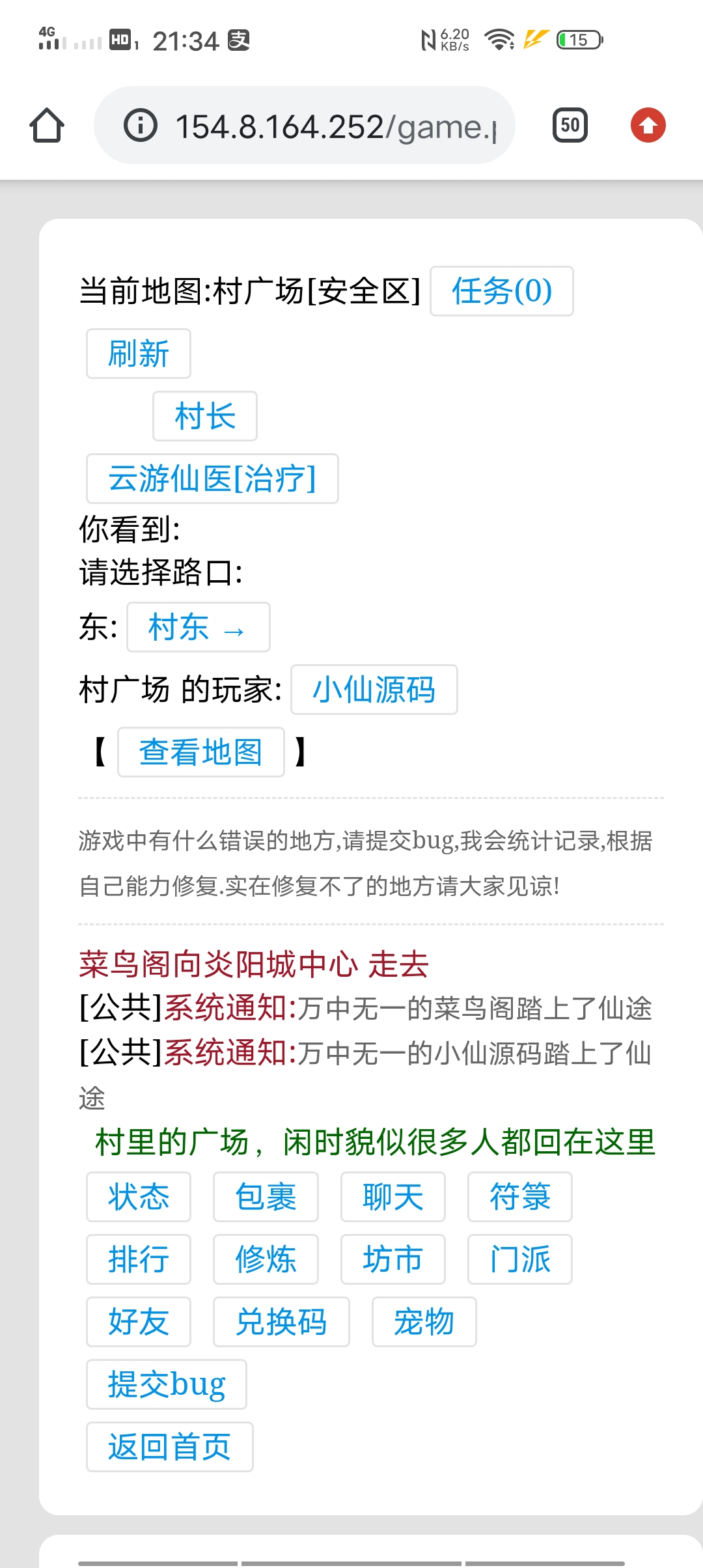Open the 兑换码 redeem code page
Screen dimensions: 703x1568
(x=281, y=1322)
